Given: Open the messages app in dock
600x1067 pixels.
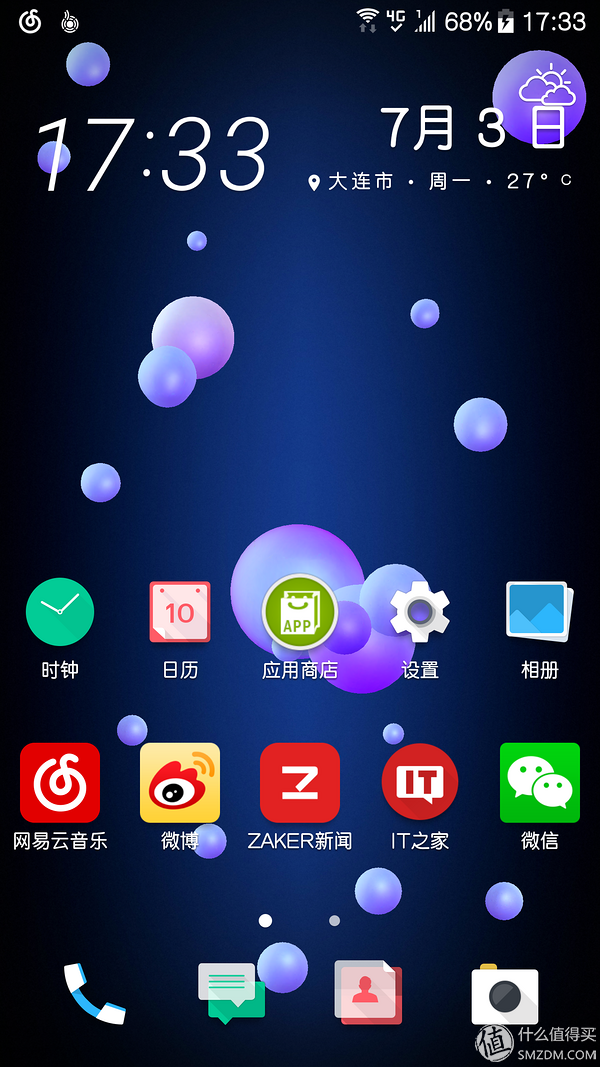Looking at the screenshot, I should [x=231, y=993].
